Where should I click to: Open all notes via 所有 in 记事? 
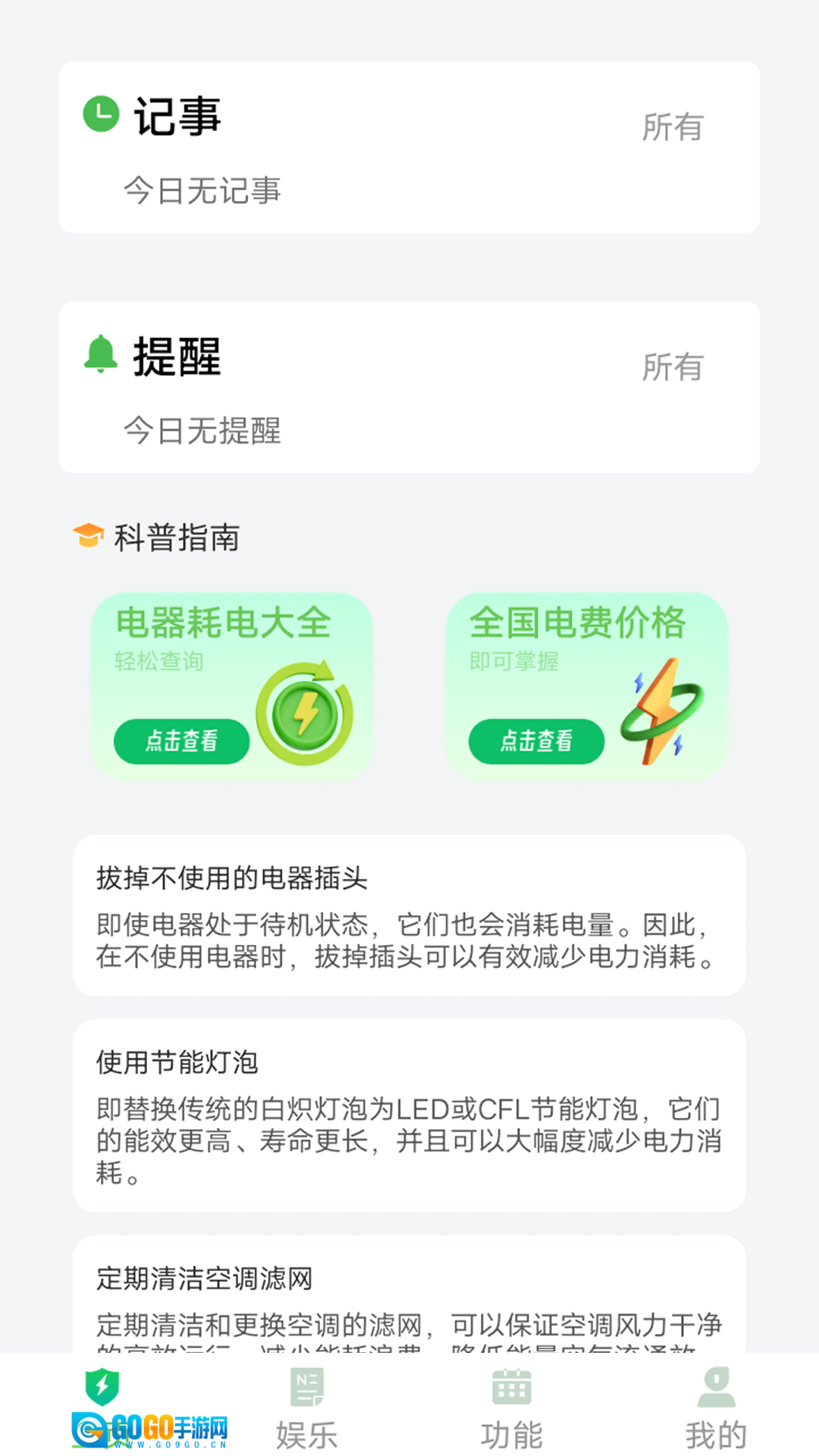coord(672,127)
